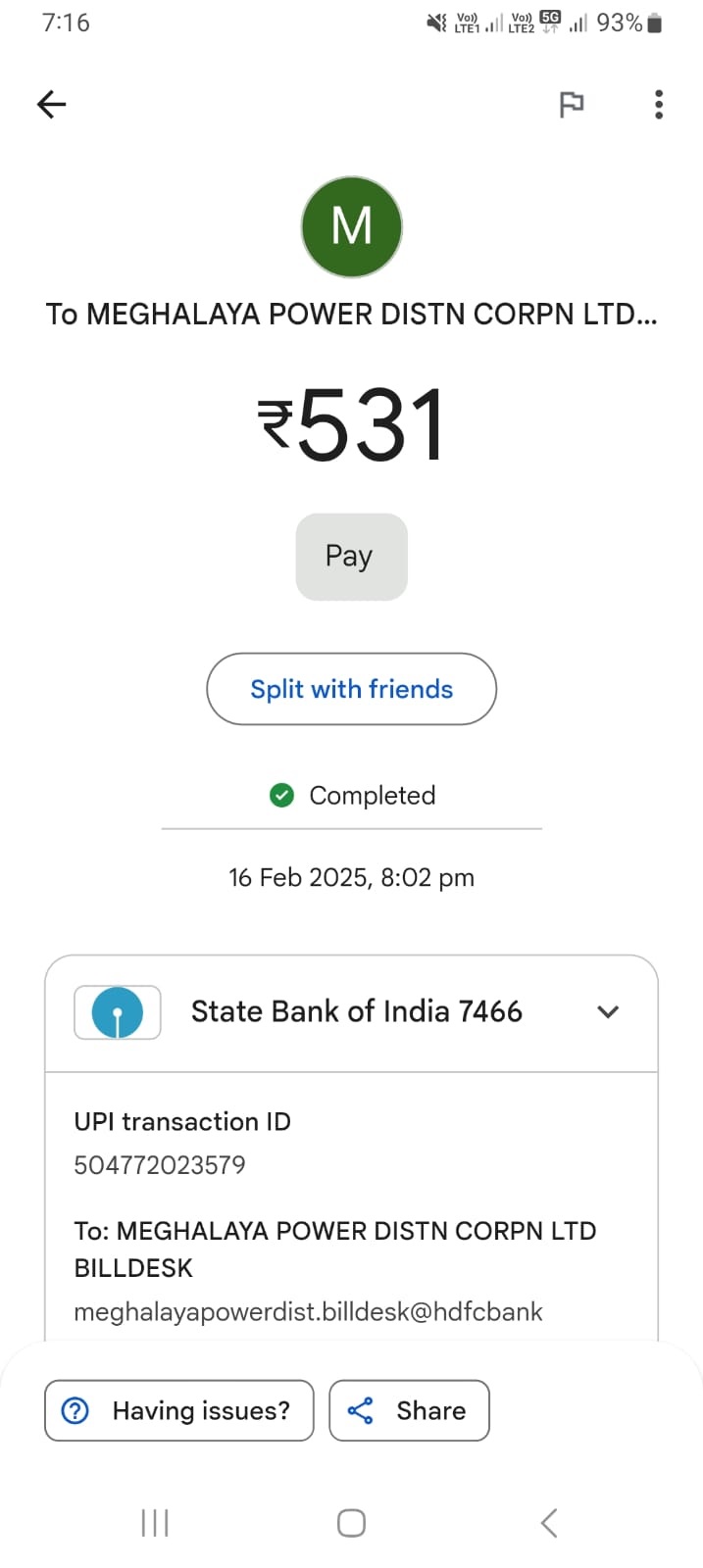Viewport: 703px width, 1568px height.
Task: Open recent apps from the navigation bar
Action: click(155, 1523)
